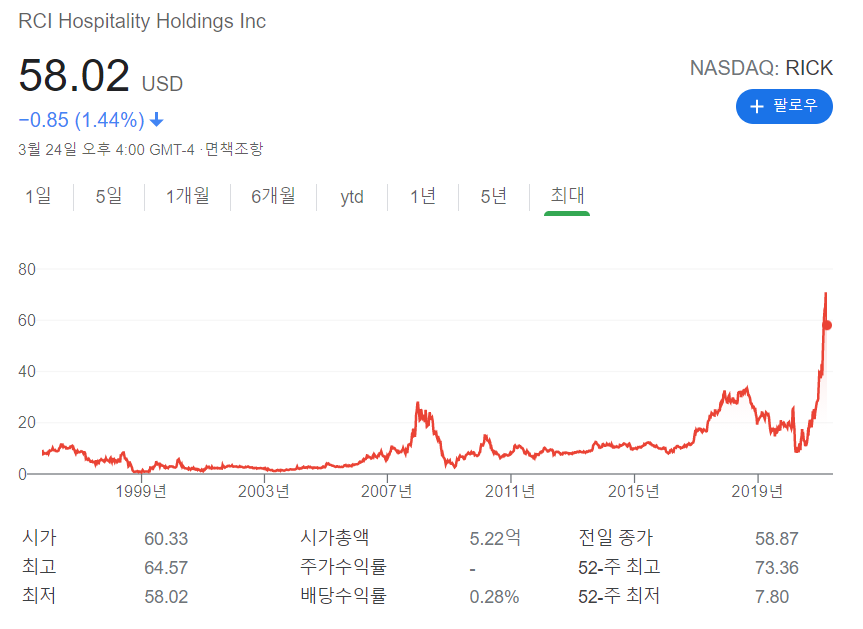Switch chart to 5년 range
The image size is (863, 629).
tap(493, 196)
